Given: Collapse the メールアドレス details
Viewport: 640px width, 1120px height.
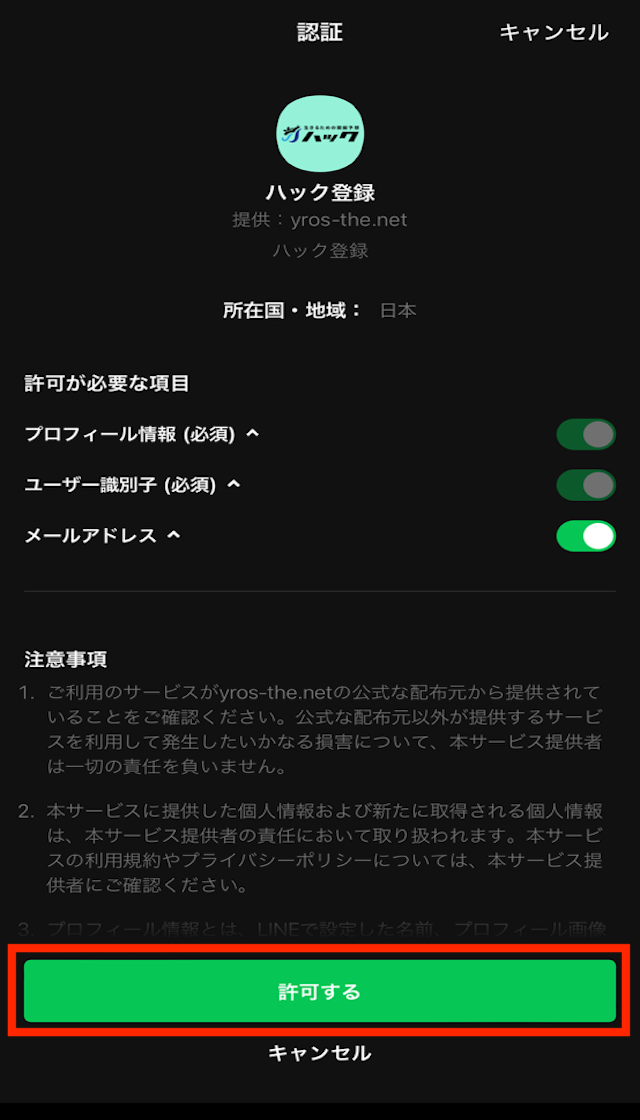Looking at the screenshot, I should 174,536.
